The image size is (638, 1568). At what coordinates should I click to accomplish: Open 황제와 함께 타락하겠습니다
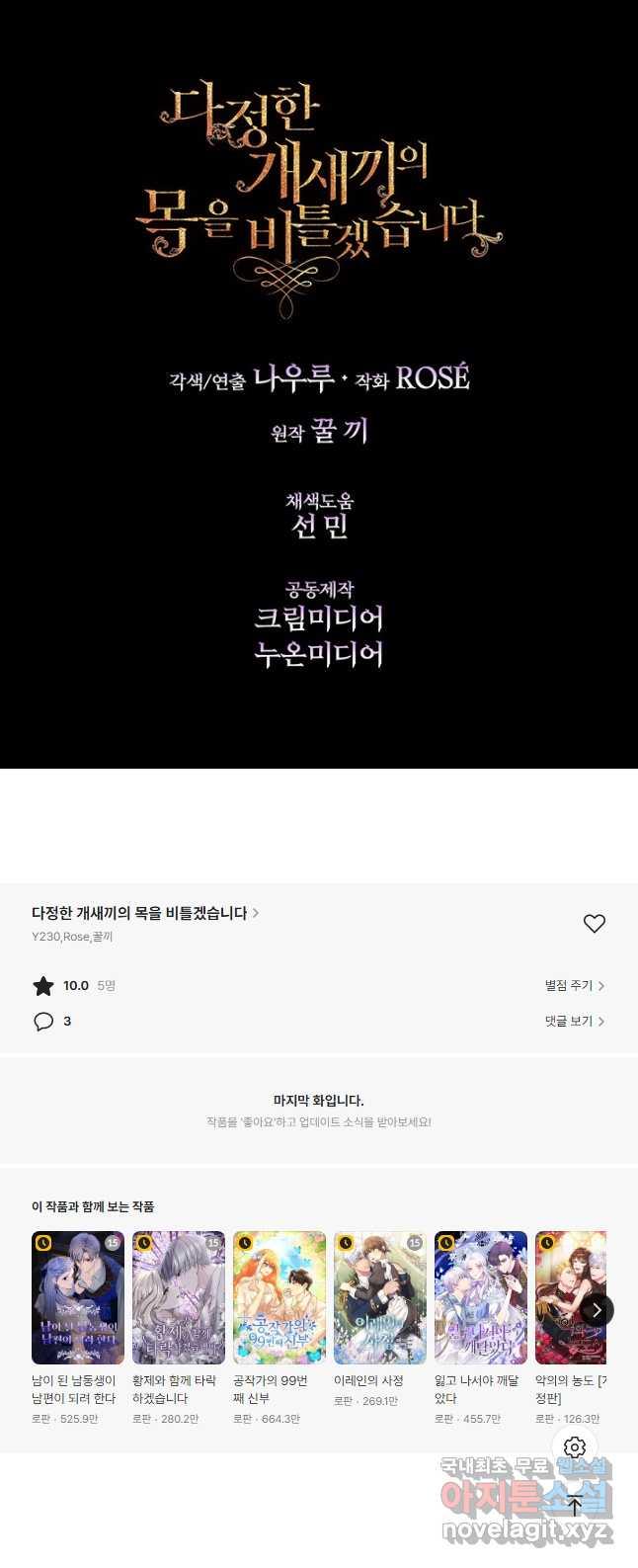(x=179, y=1297)
